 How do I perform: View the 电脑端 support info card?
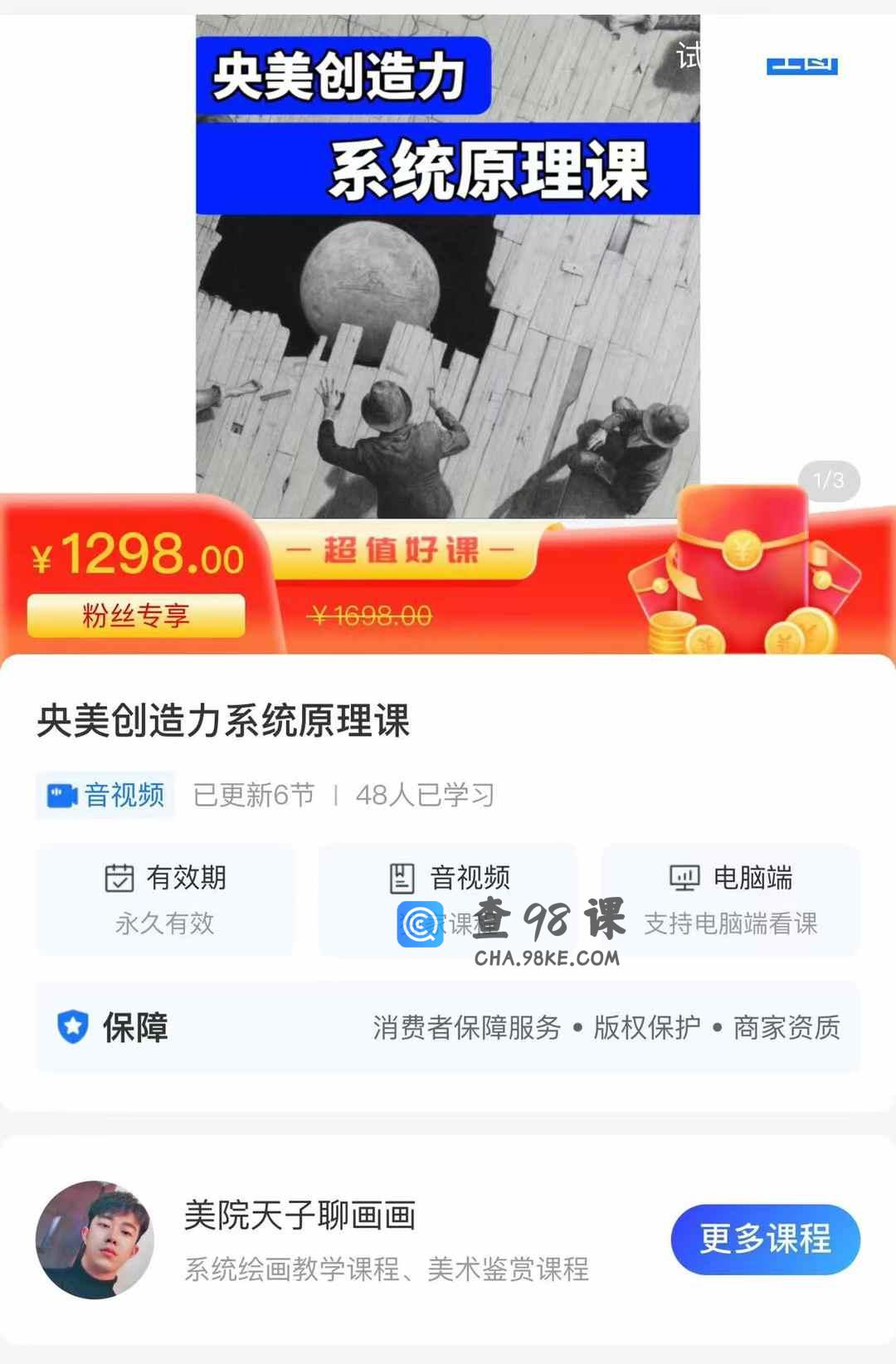click(731, 899)
